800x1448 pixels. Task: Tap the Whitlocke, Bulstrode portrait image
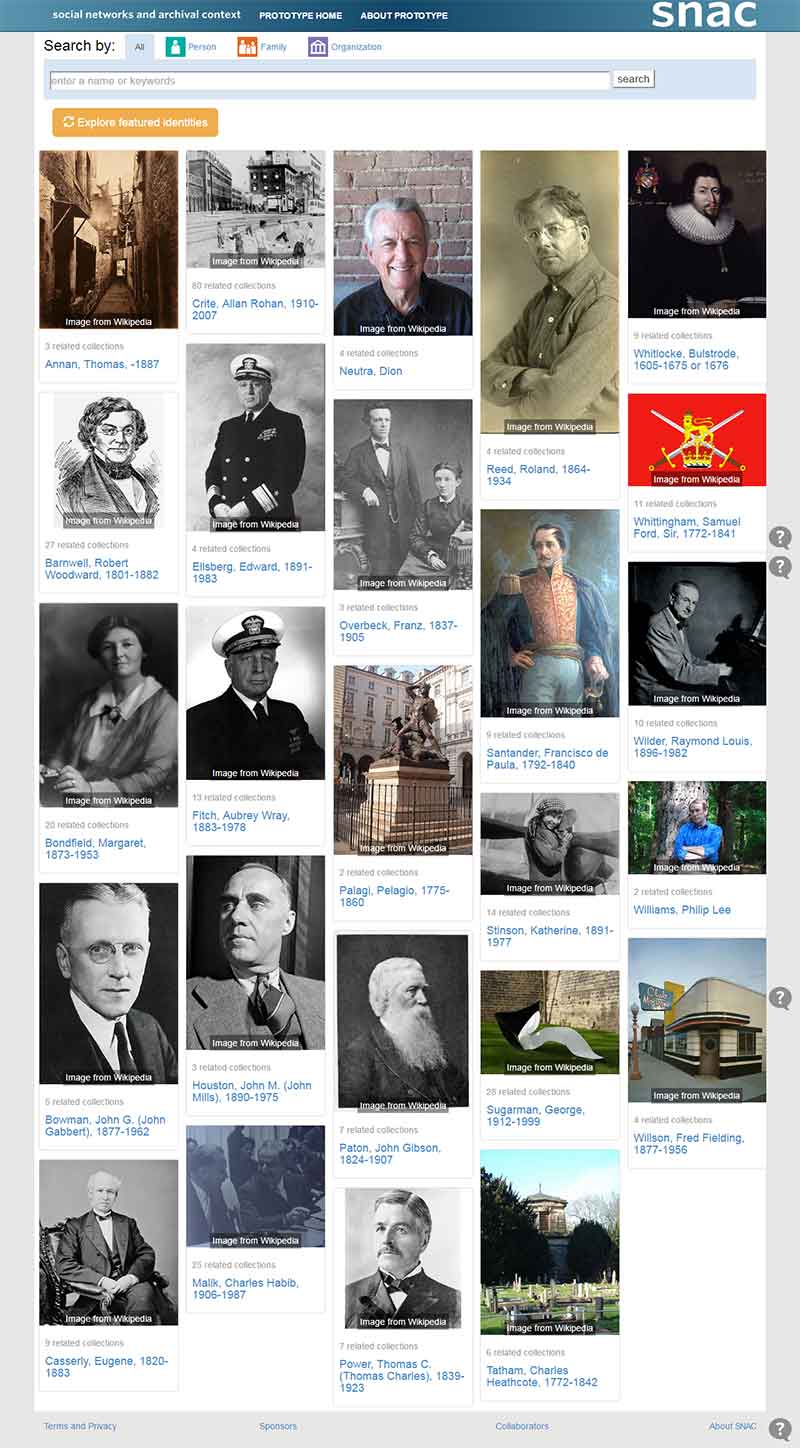697,234
